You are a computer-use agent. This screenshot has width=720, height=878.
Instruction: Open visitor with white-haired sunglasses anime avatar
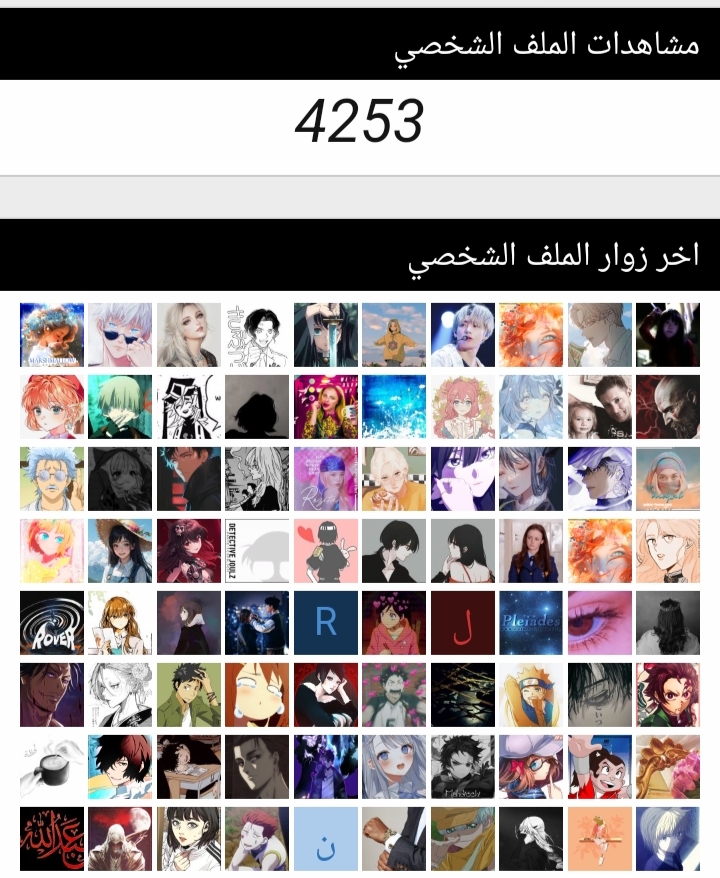pyautogui.click(x=120, y=335)
